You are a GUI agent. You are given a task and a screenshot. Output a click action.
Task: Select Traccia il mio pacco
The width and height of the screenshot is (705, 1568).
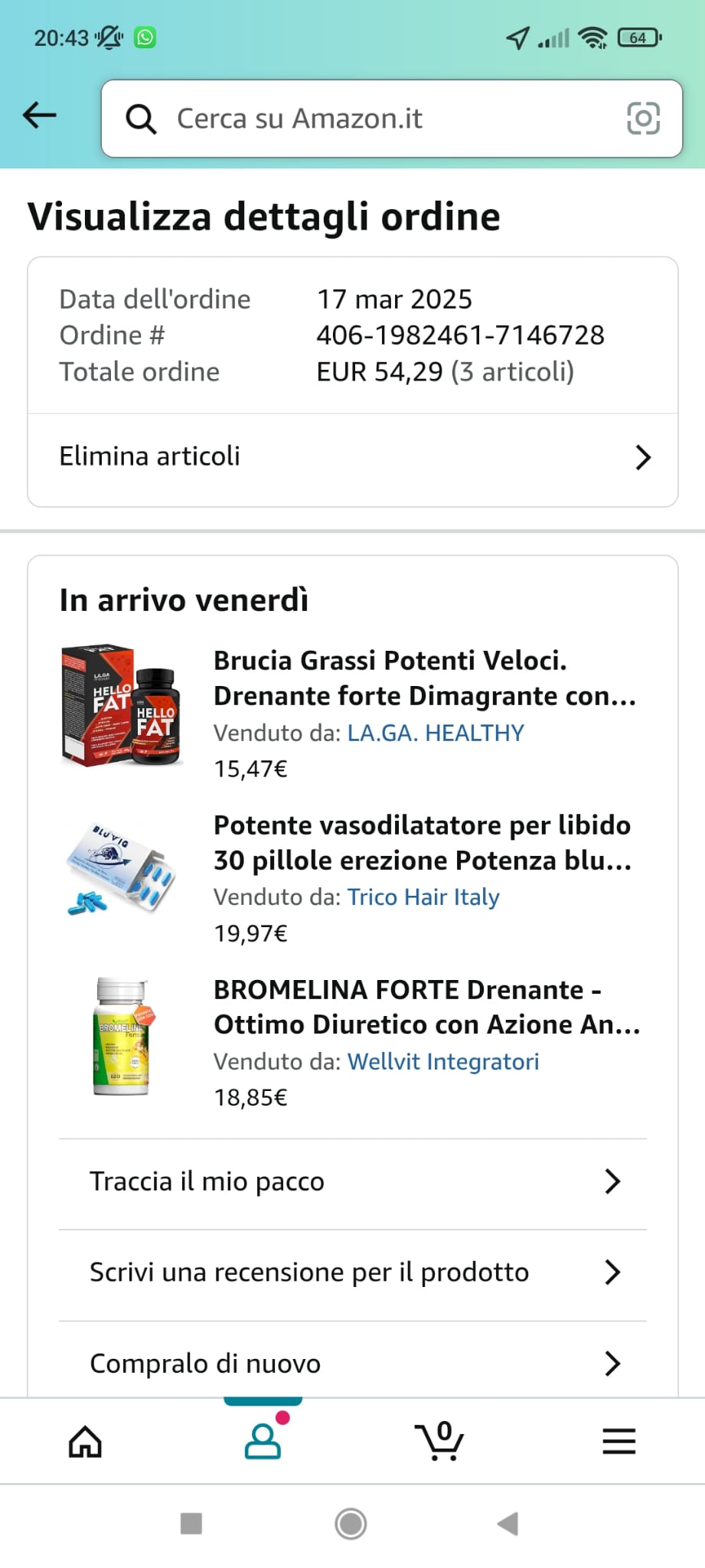(x=352, y=1181)
